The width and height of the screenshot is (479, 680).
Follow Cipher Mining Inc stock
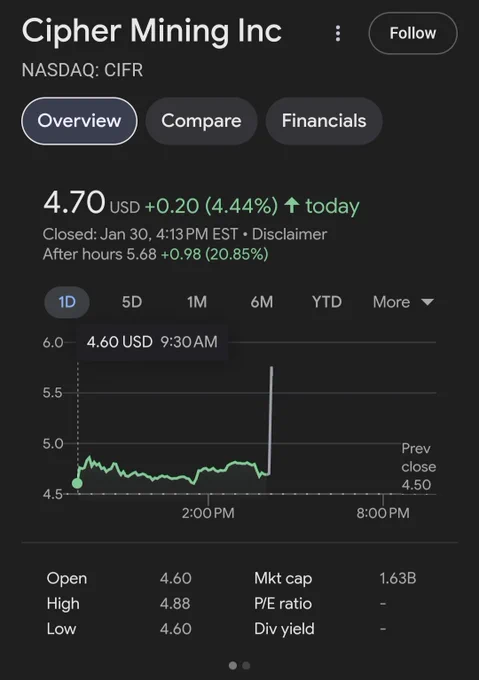pos(413,33)
